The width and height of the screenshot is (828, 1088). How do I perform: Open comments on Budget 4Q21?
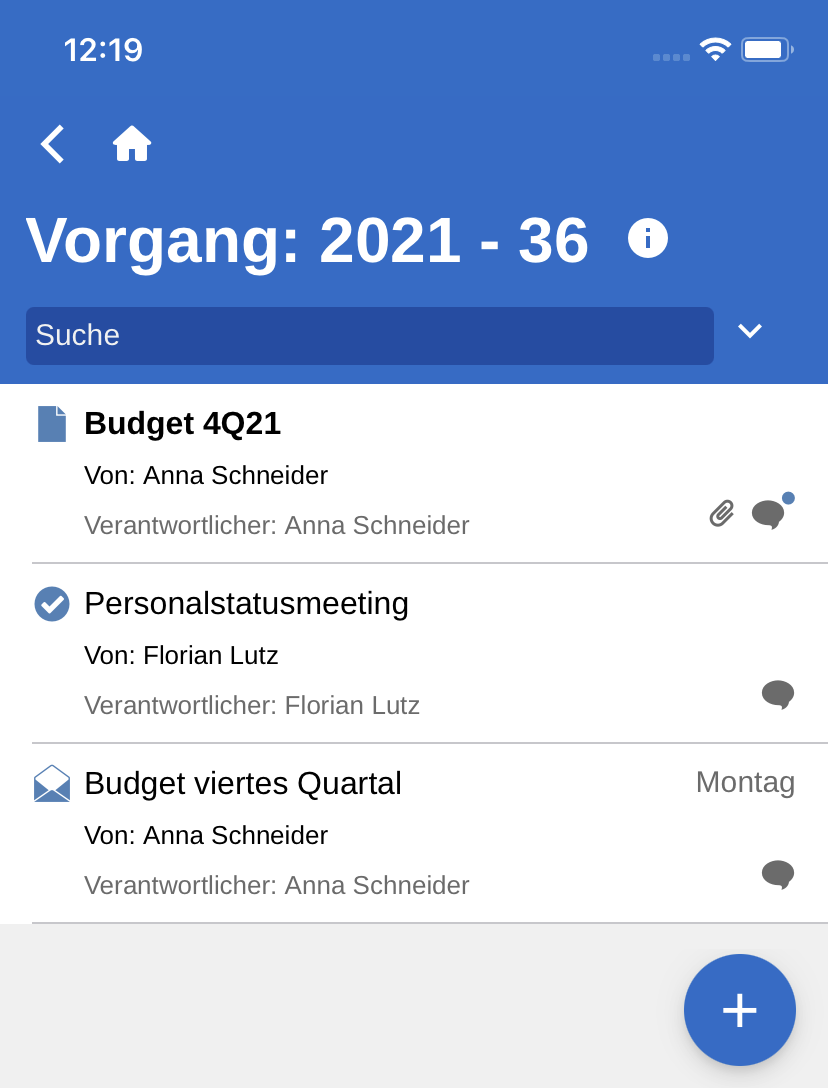(x=769, y=514)
